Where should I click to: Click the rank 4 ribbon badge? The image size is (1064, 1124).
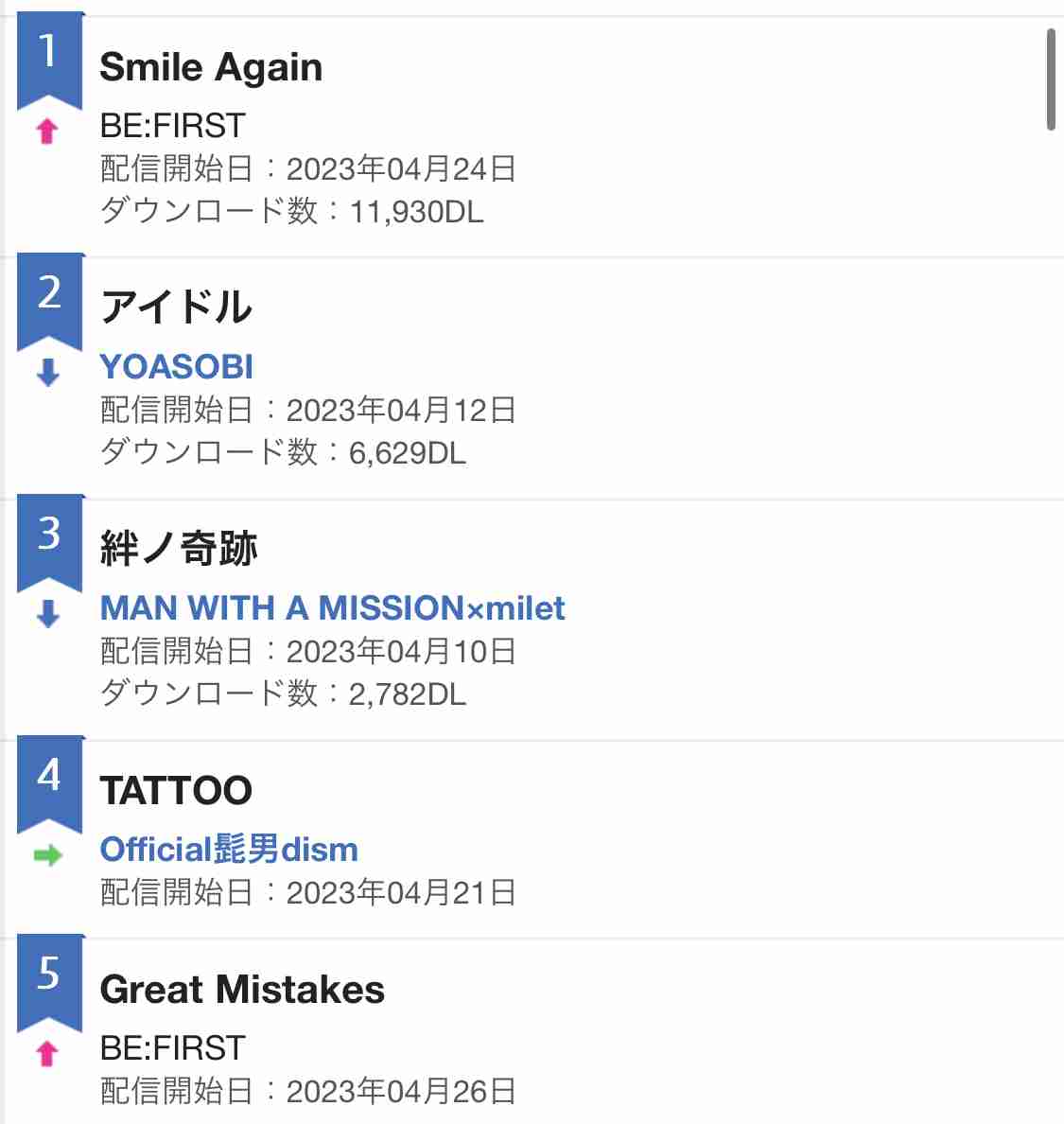tap(50, 776)
